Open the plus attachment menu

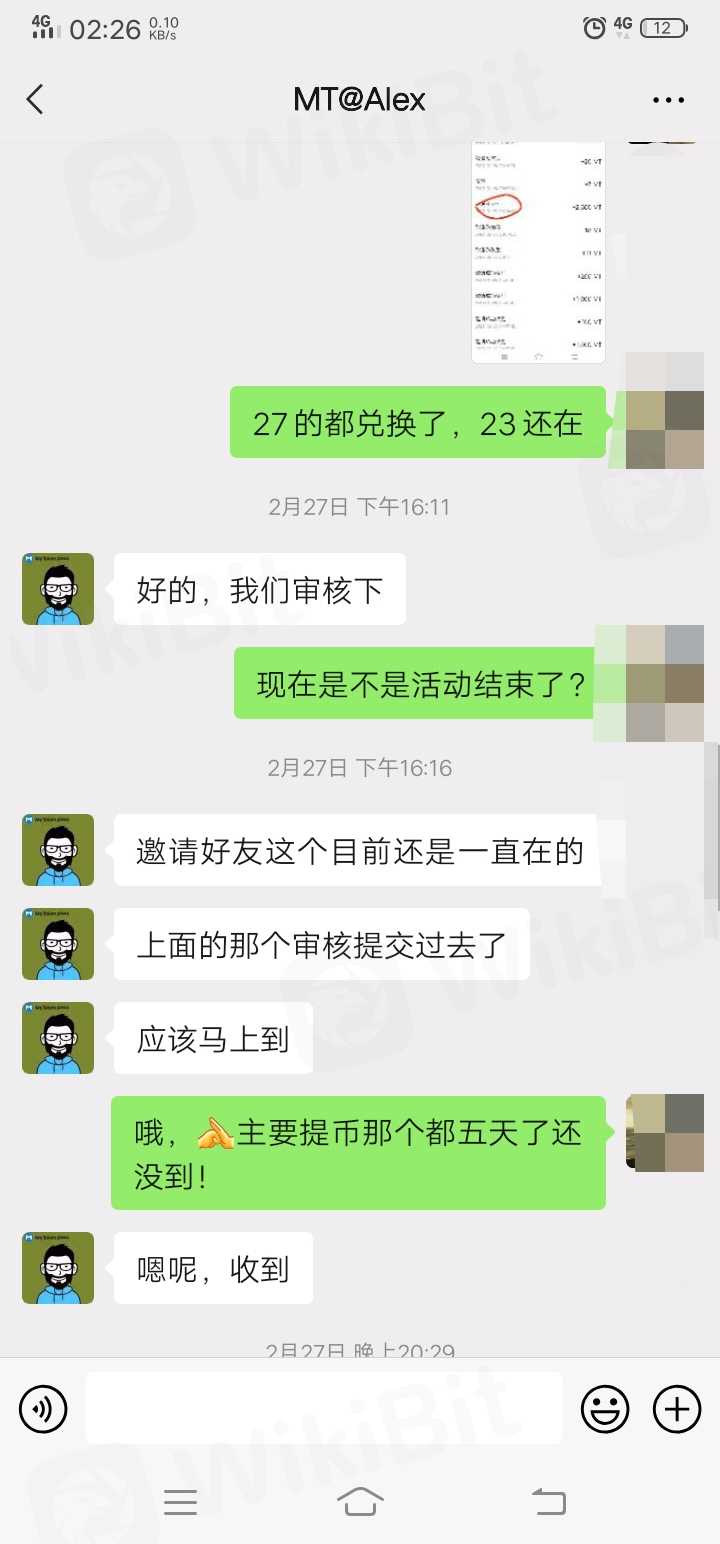677,1409
